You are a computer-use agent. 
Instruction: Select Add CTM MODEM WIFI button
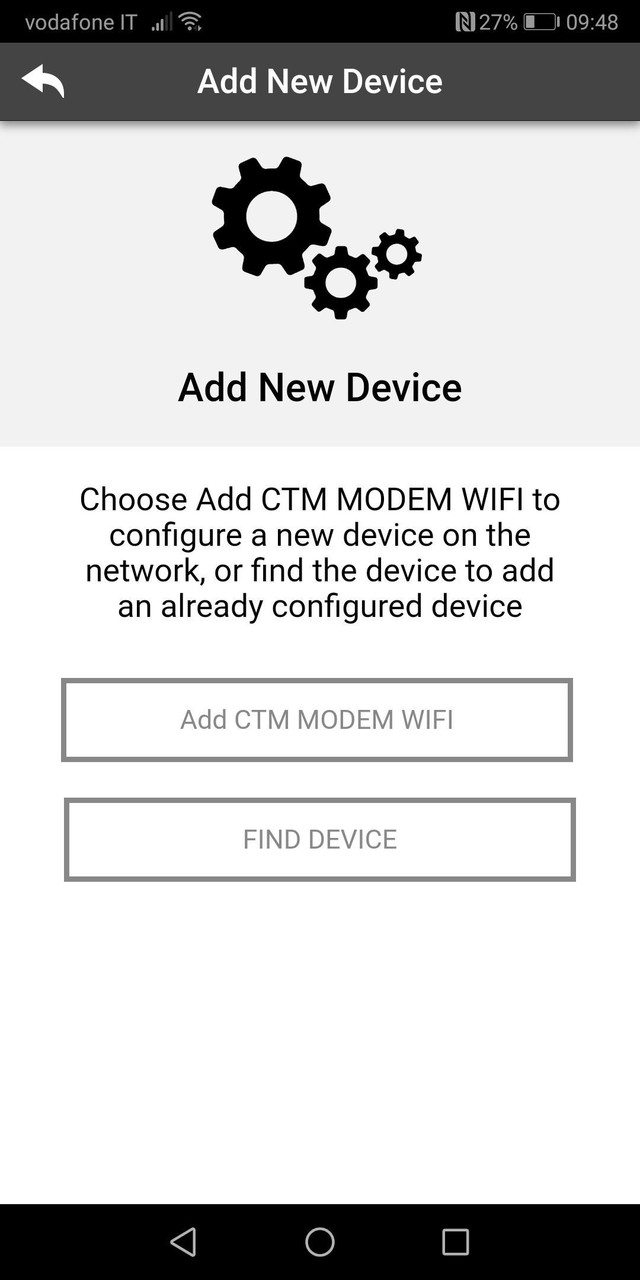click(x=317, y=720)
